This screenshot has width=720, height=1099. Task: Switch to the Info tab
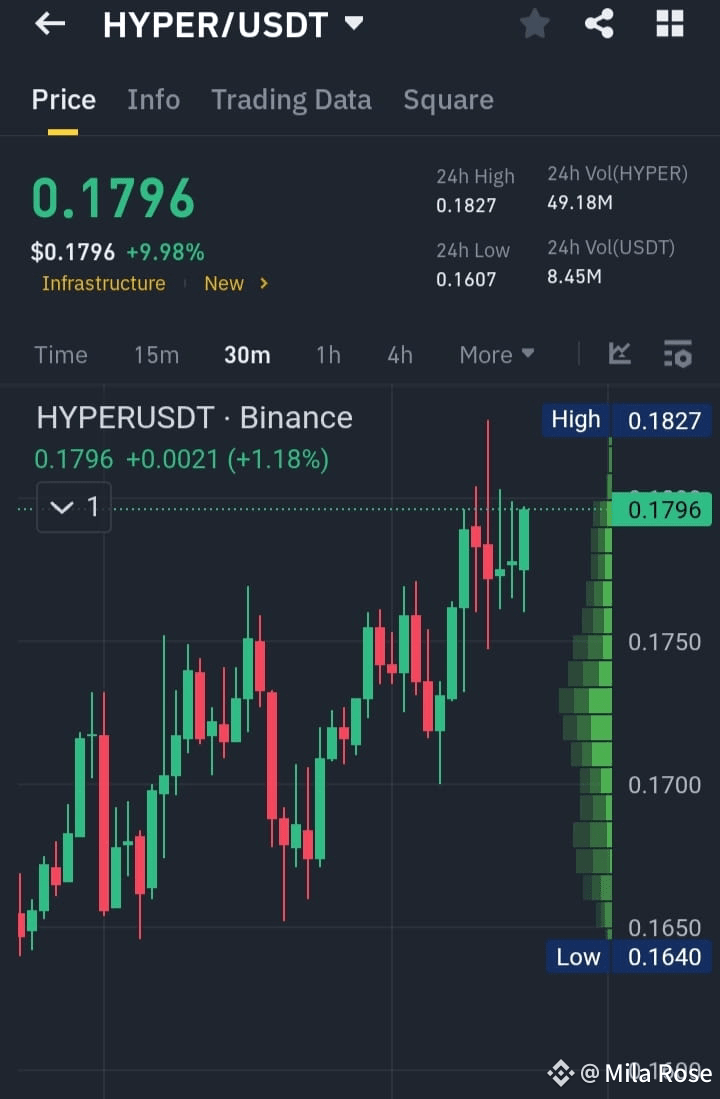coord(153,99)
